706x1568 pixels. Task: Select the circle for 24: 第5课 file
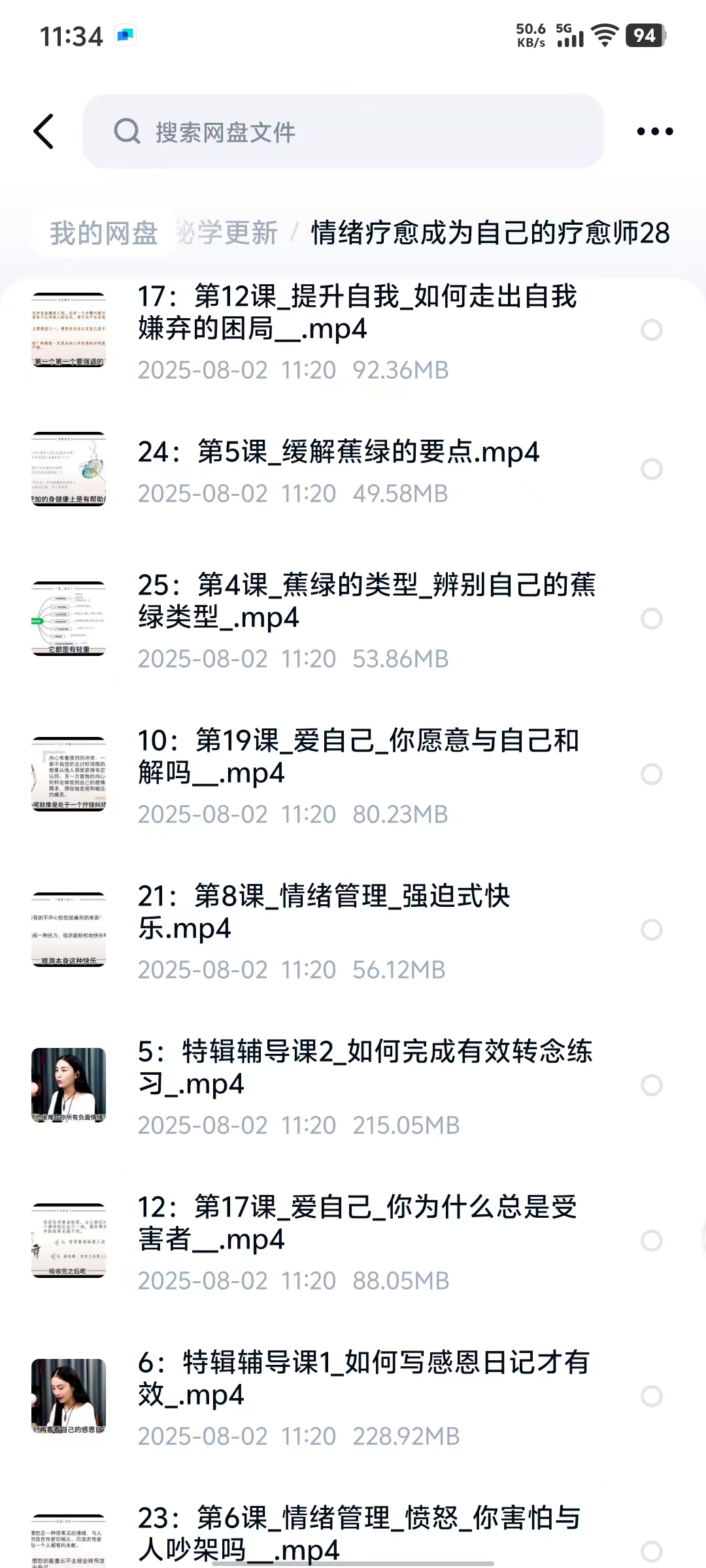tap(651, 469)
